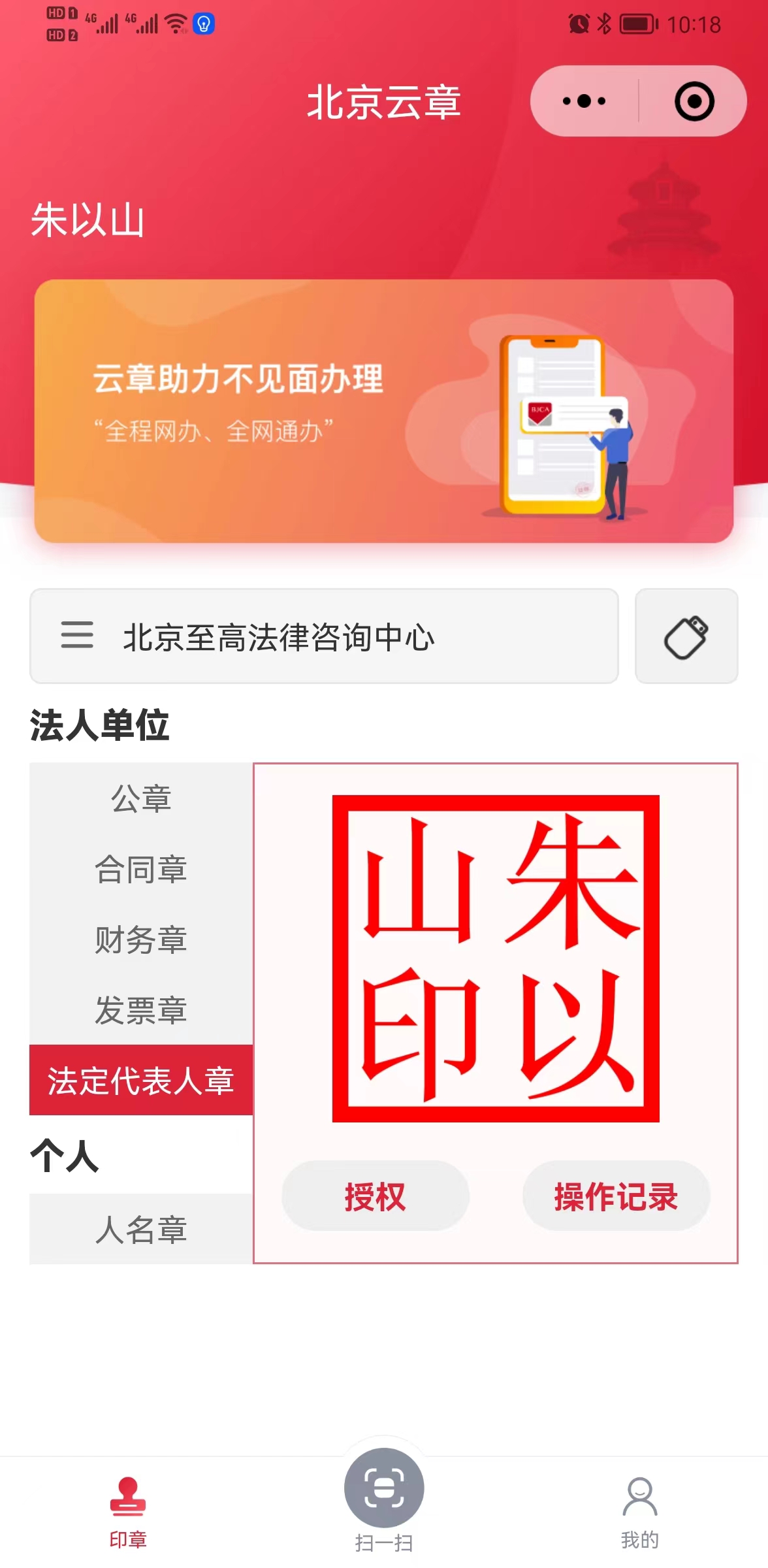Select the 公章 seal type
This screenshot has height=1568, width=768.
(x=141, y=798)
